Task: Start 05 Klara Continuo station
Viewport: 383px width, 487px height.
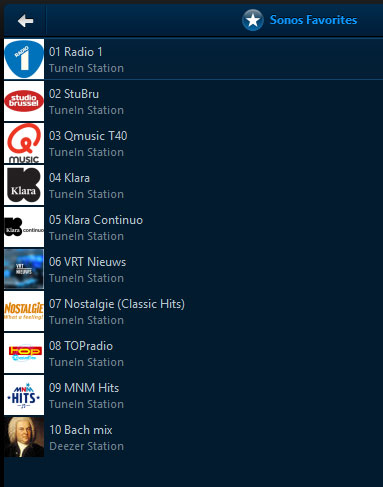Action: (193, 227)
